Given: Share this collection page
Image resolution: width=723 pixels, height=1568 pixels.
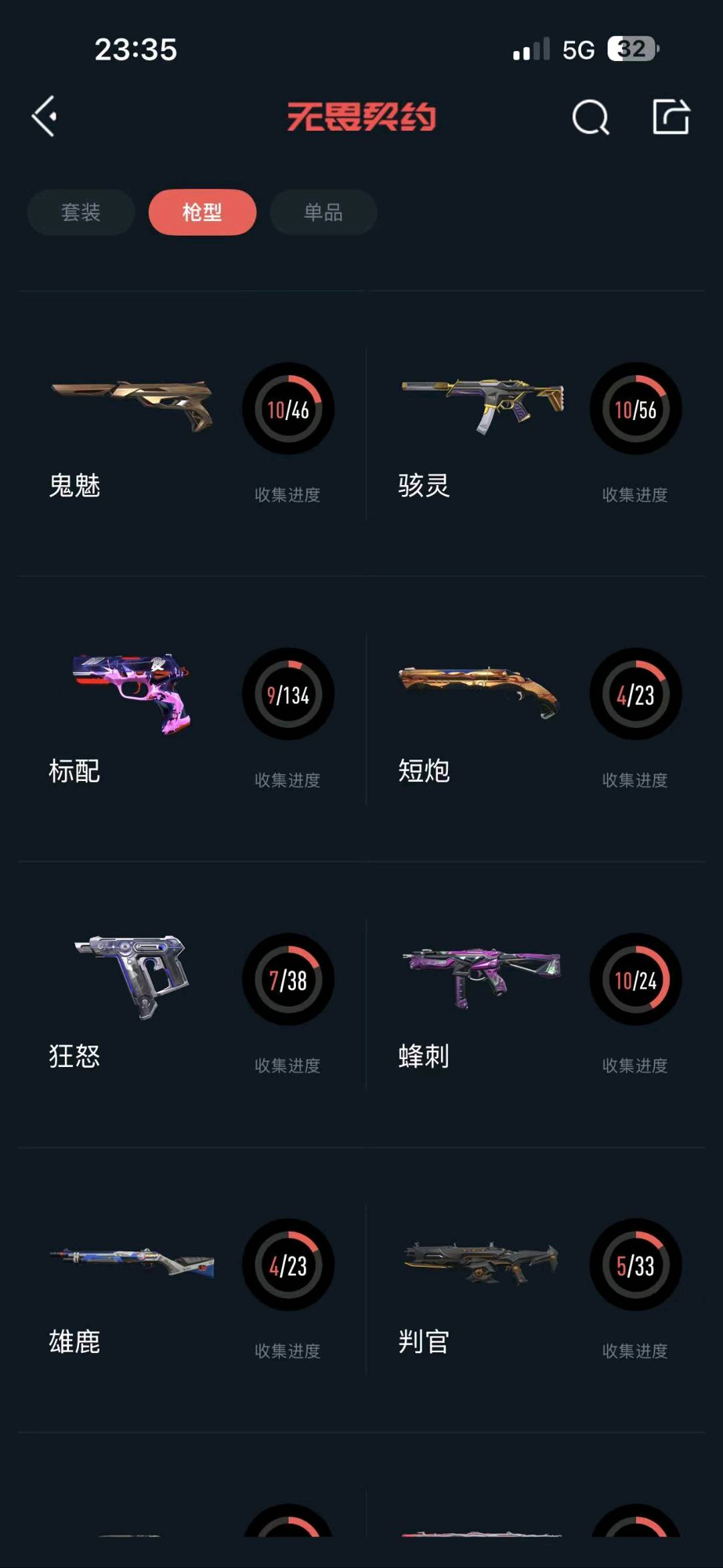Looking at the screenshot, I should pyautogui.click(x=671, y=117).
